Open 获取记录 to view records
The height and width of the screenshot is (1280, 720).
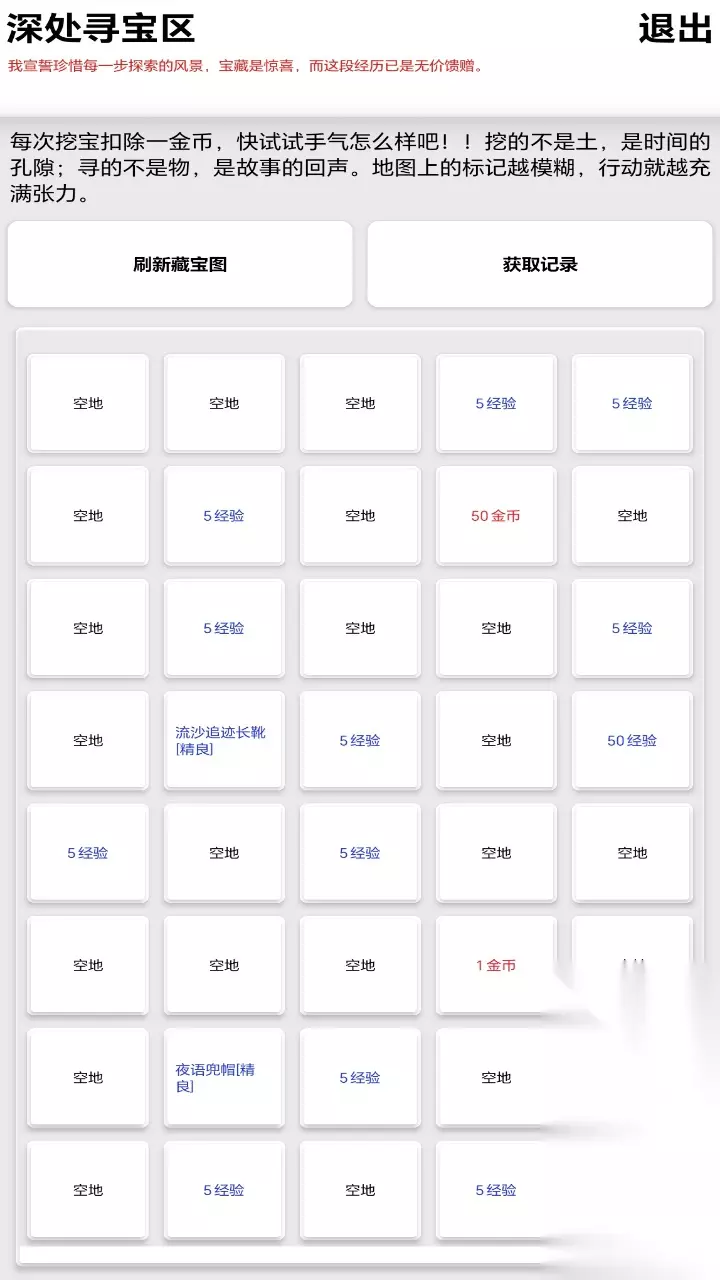click(540, 264)
